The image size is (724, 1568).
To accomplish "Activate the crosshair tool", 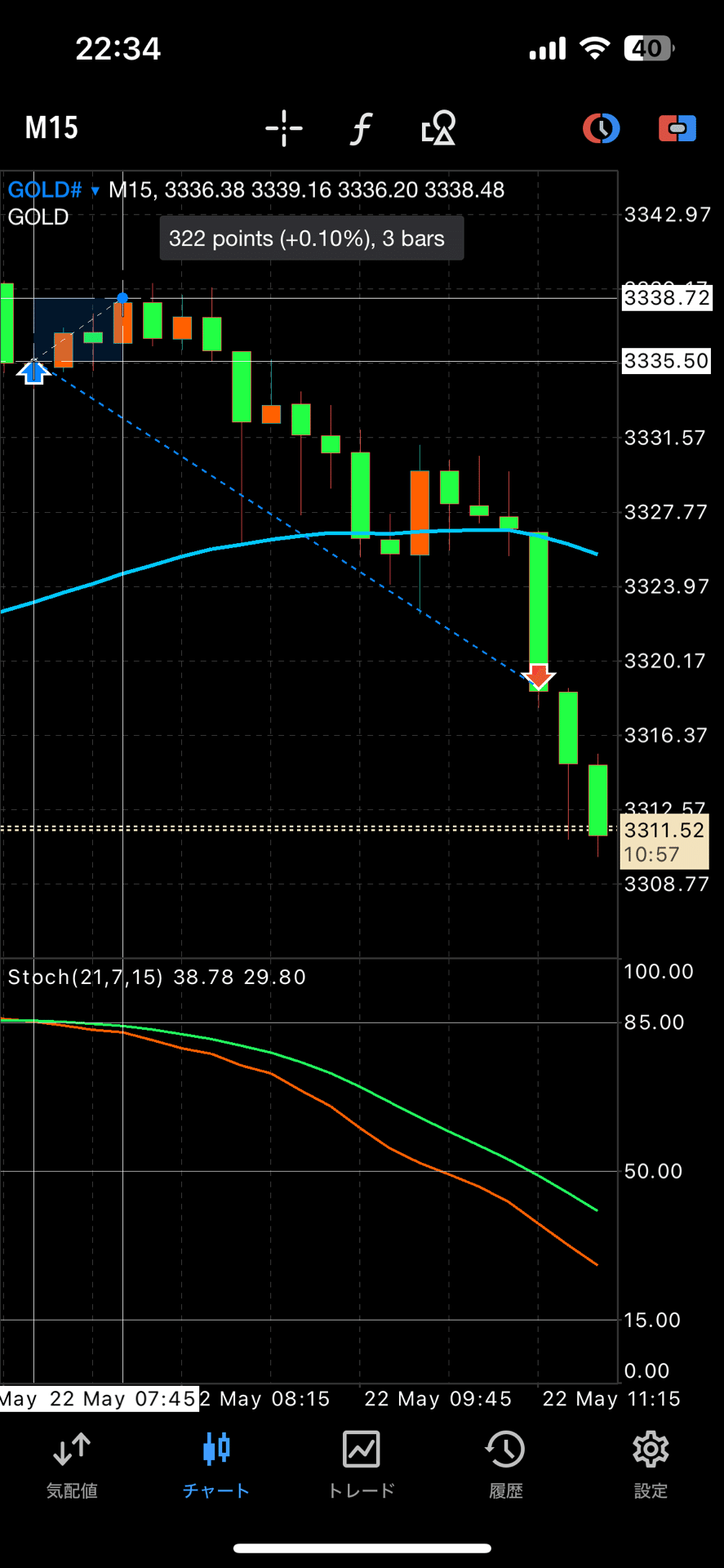I will (283, 128).
